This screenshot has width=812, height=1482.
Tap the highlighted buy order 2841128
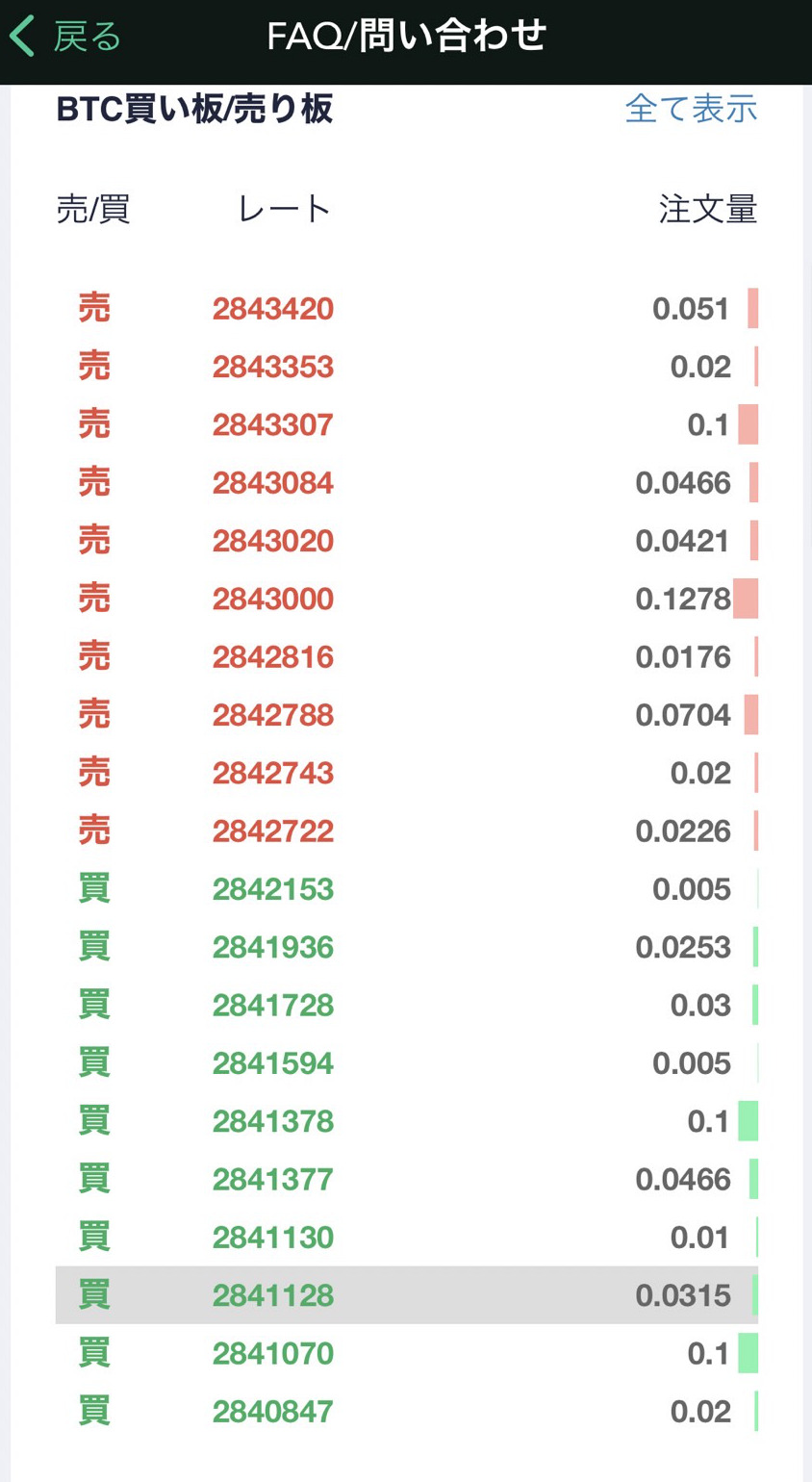click(x=407, y=1295)
